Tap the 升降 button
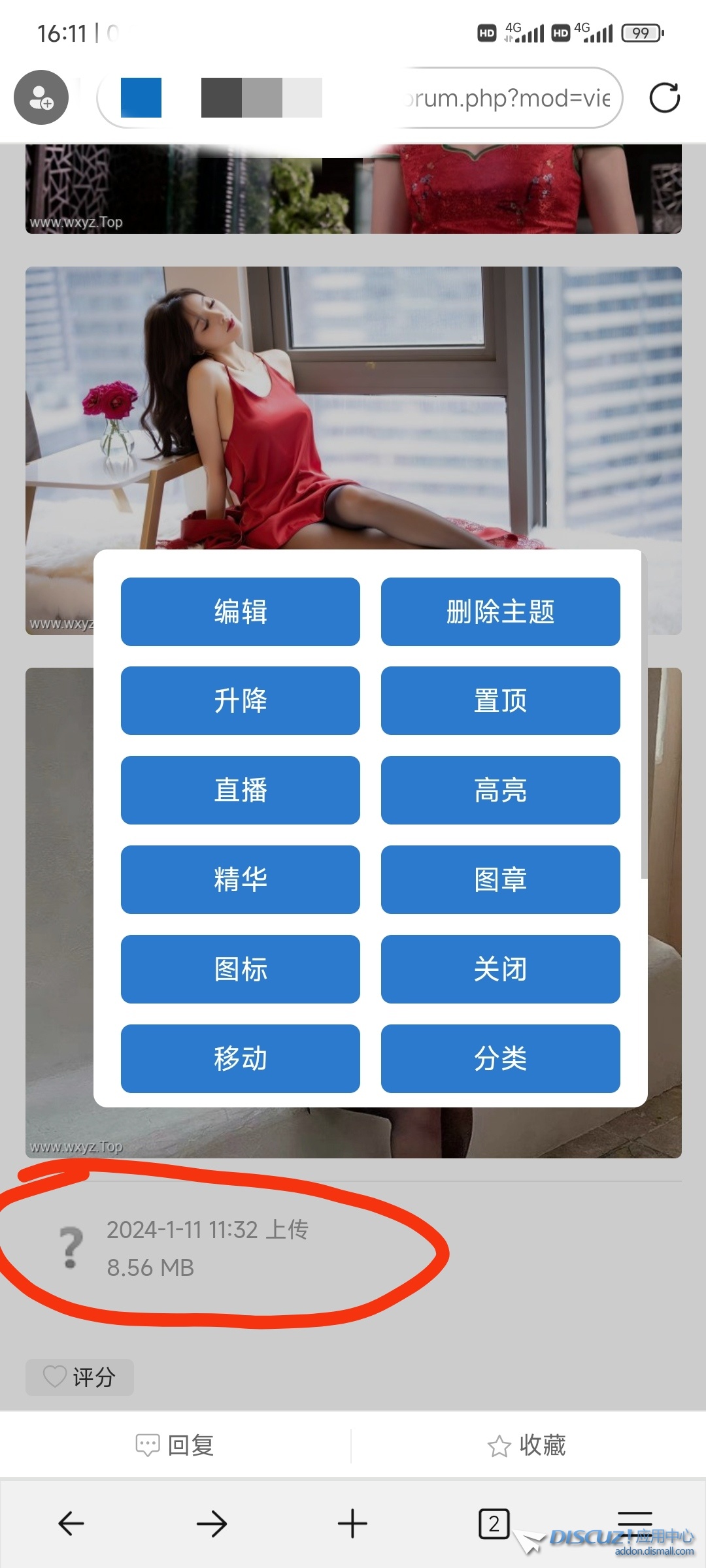Image resolution: width=706 pixels, height=1568 pixels. [x=240, y=700]
